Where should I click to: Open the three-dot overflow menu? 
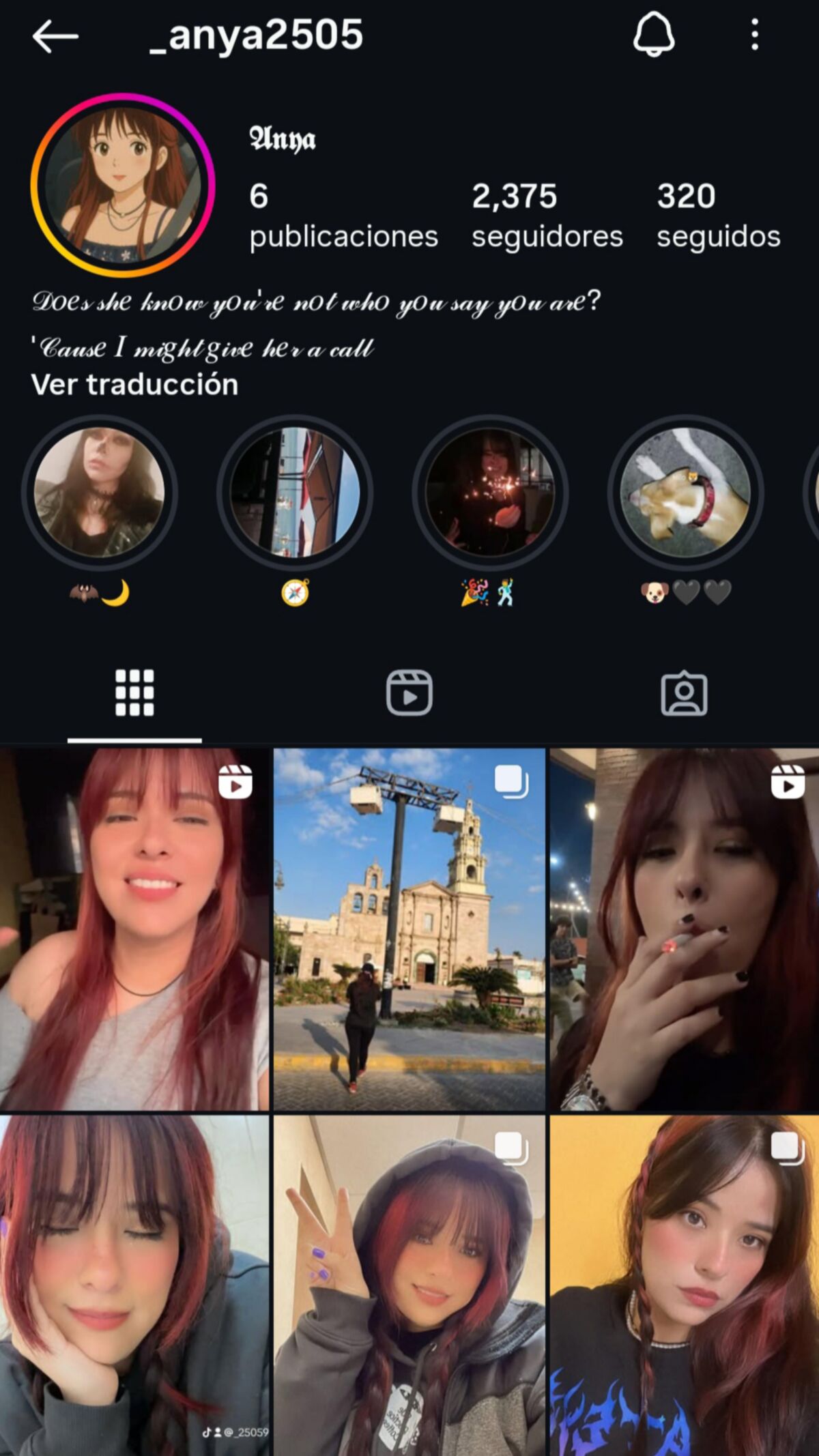pos(754,34)
